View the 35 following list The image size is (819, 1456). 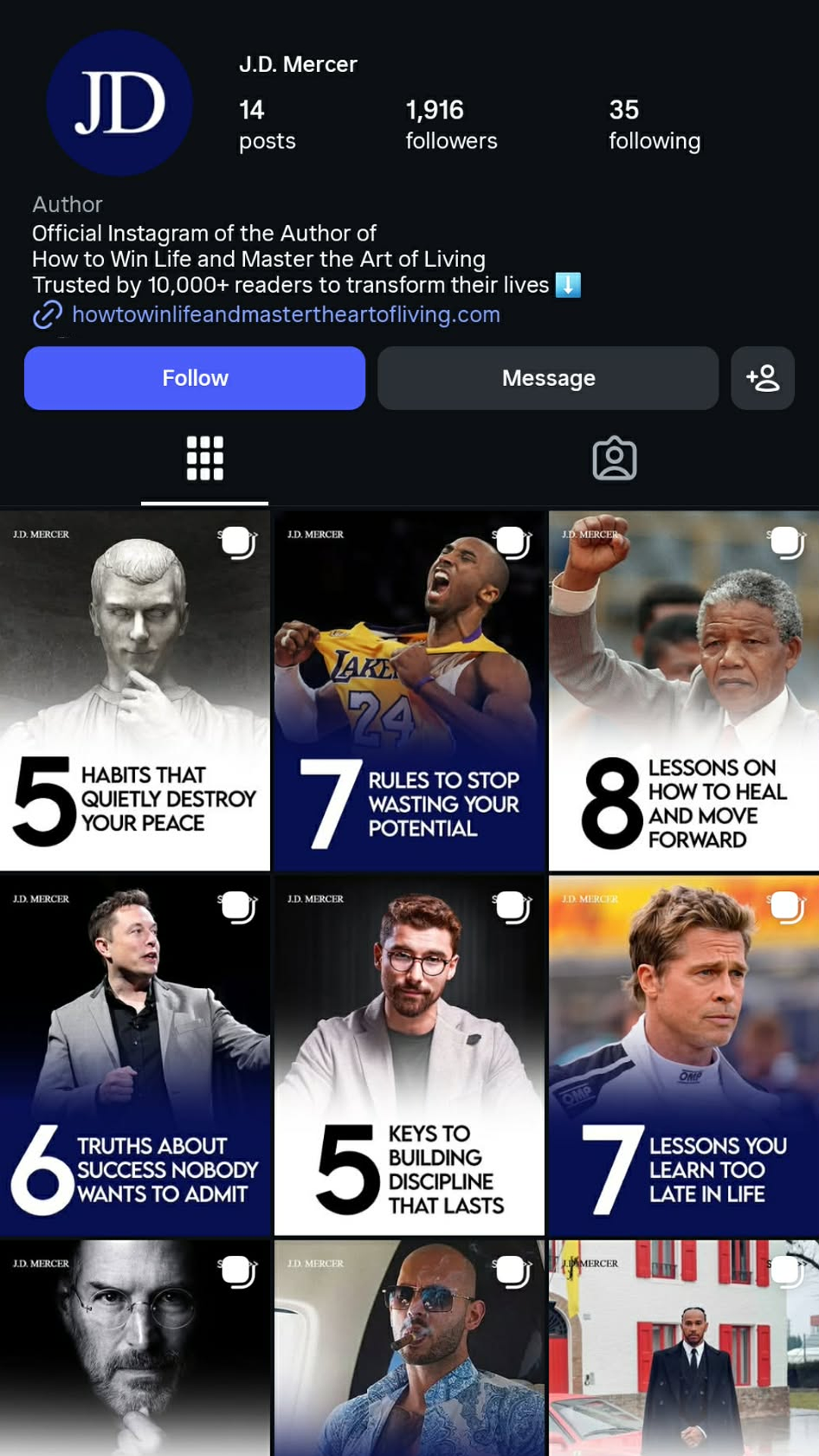(654, 124)
